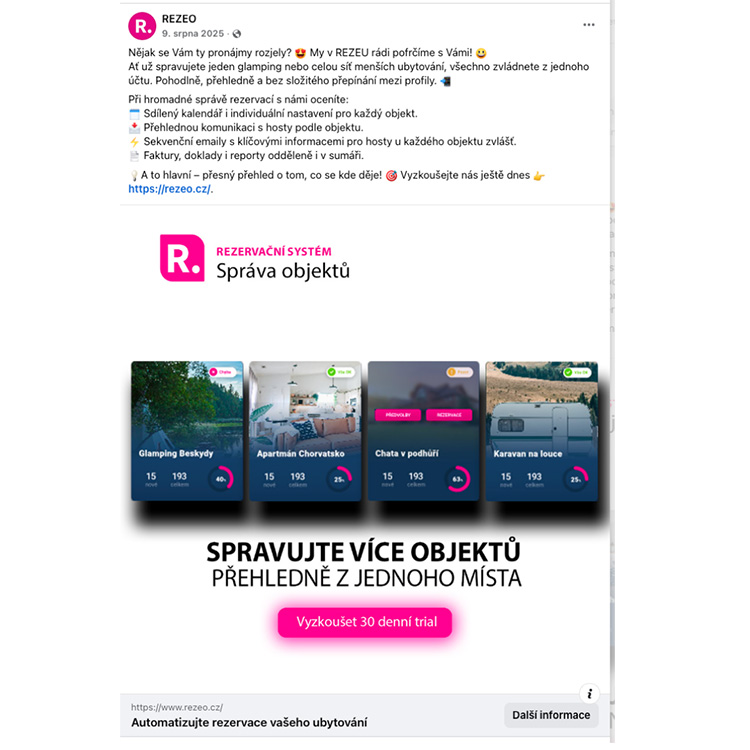The height and width of the screenshot is (750, 750).
Task: Open the post date 9. srpna 2025
Action: pyautogui.click(x=193, y=34)
